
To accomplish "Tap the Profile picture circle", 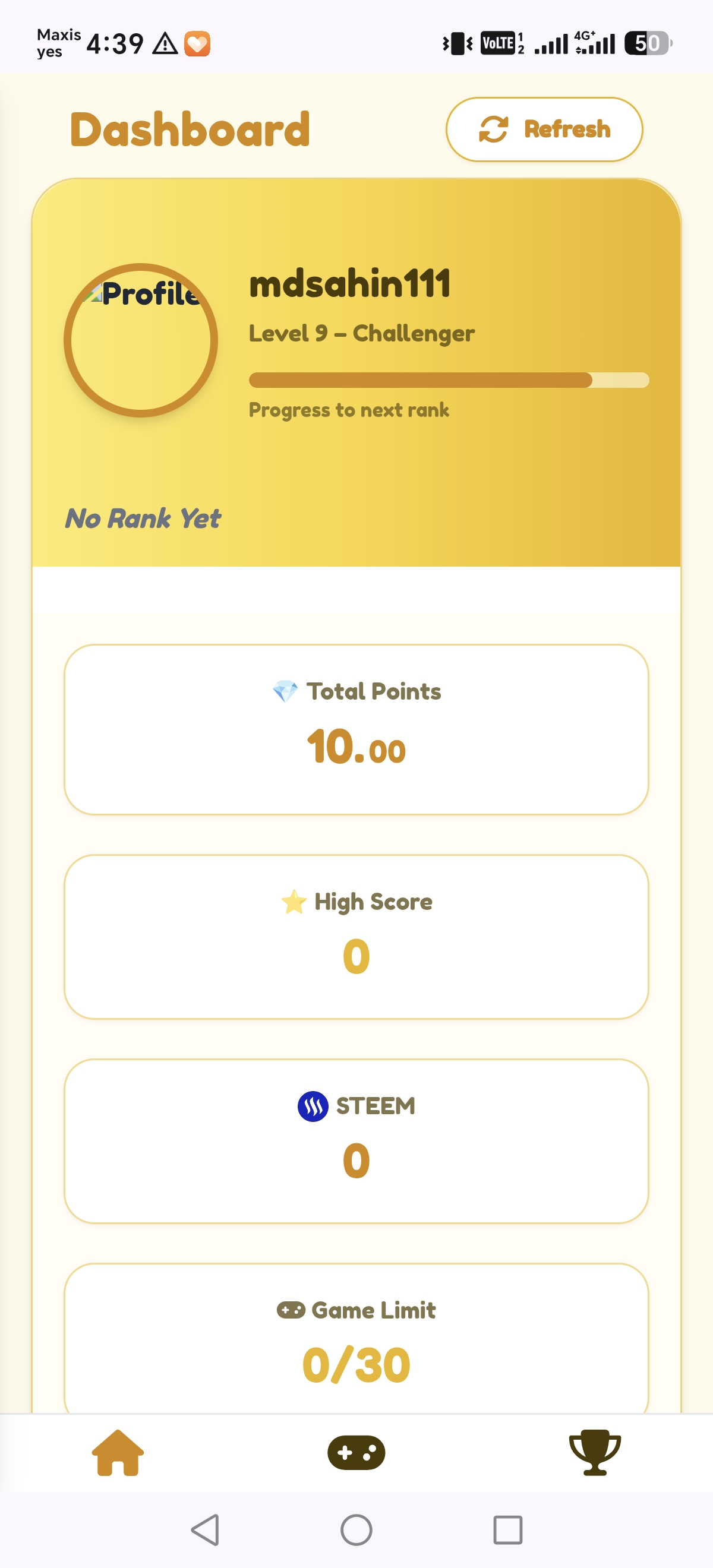I will point(141,340).
